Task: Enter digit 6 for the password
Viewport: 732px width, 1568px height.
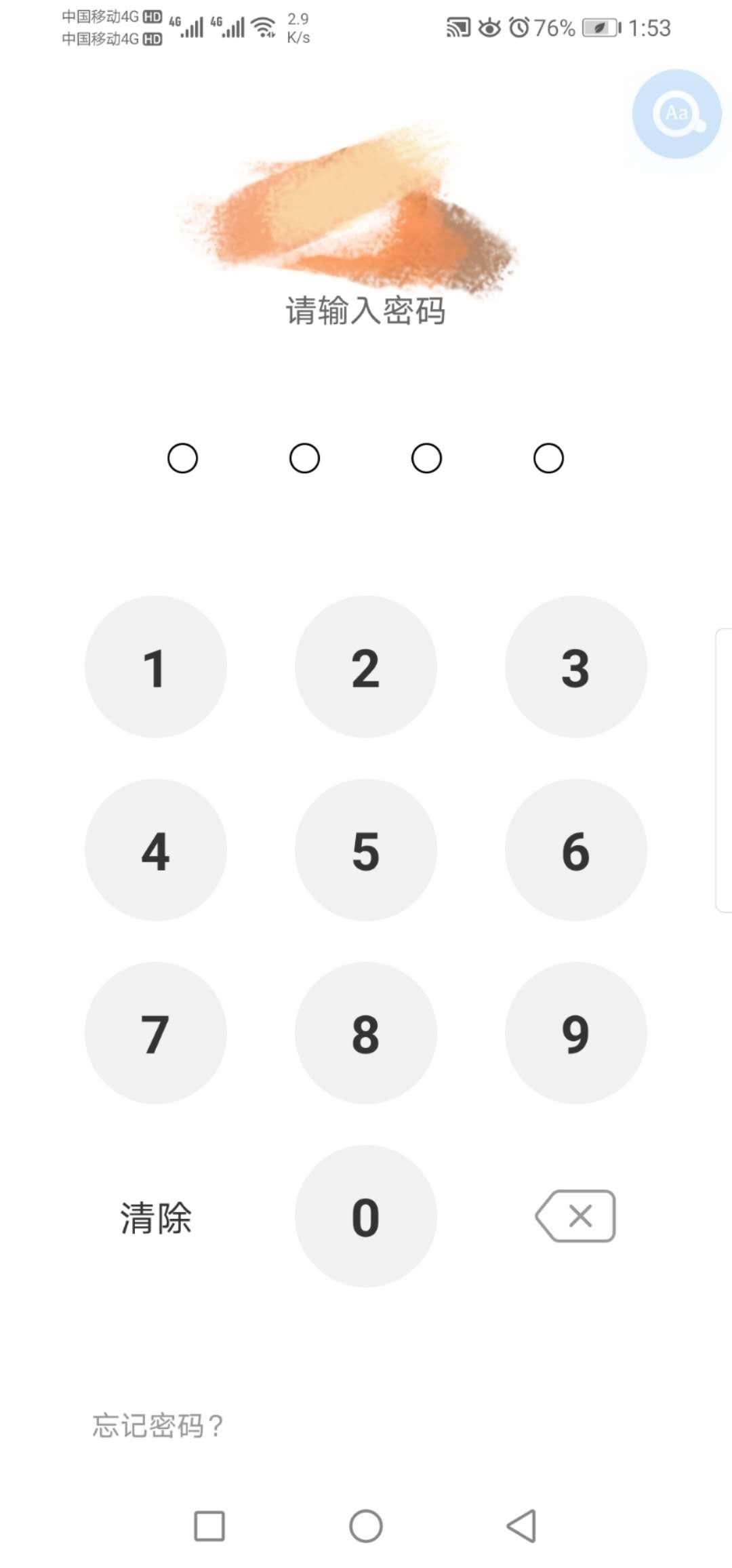Action: click(x=575, y=850)
